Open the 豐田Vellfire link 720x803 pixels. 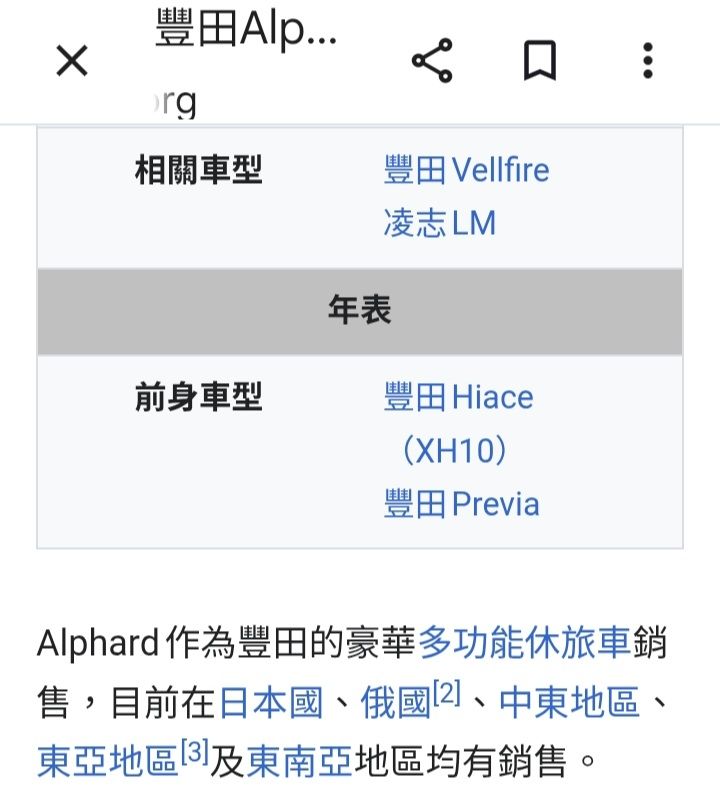466,170
